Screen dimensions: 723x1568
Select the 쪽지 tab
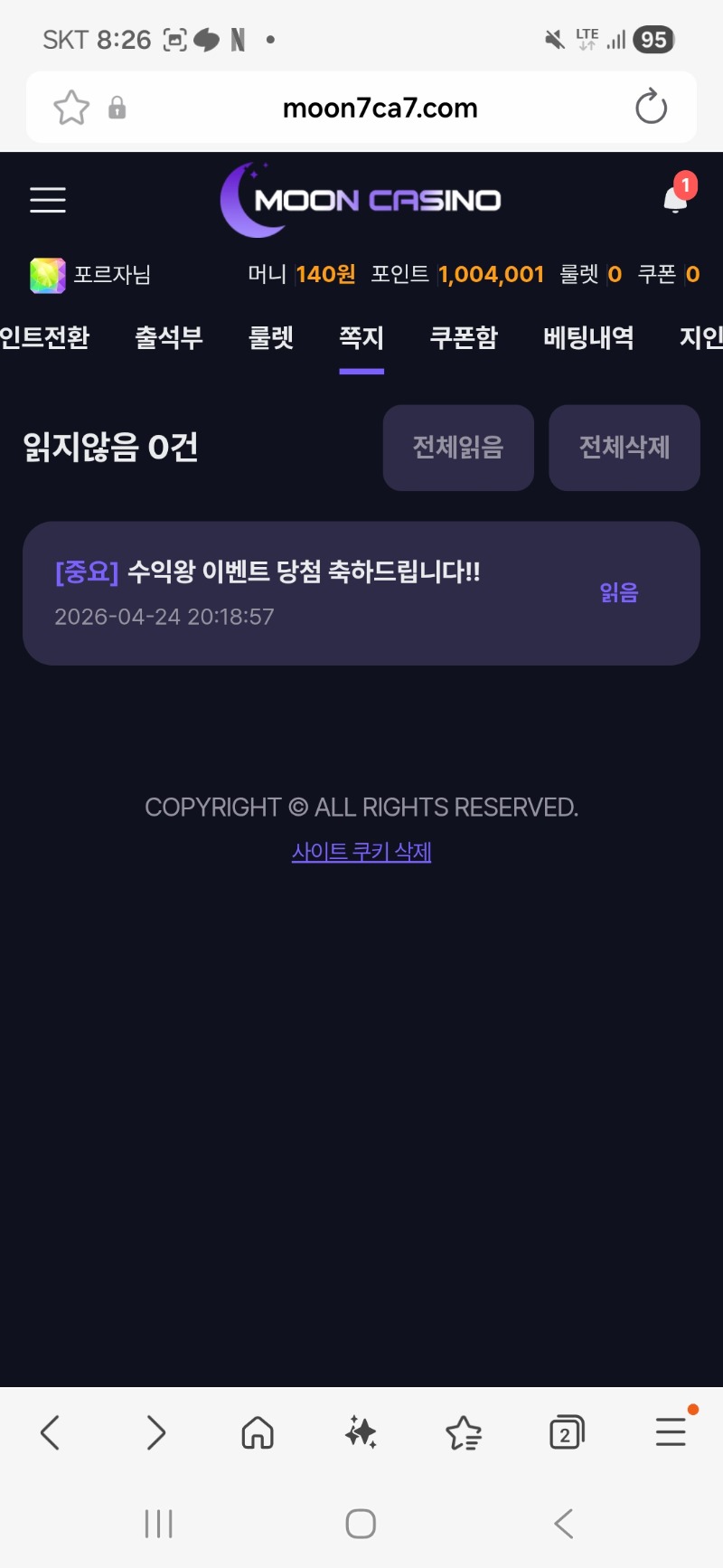point(361,338)
